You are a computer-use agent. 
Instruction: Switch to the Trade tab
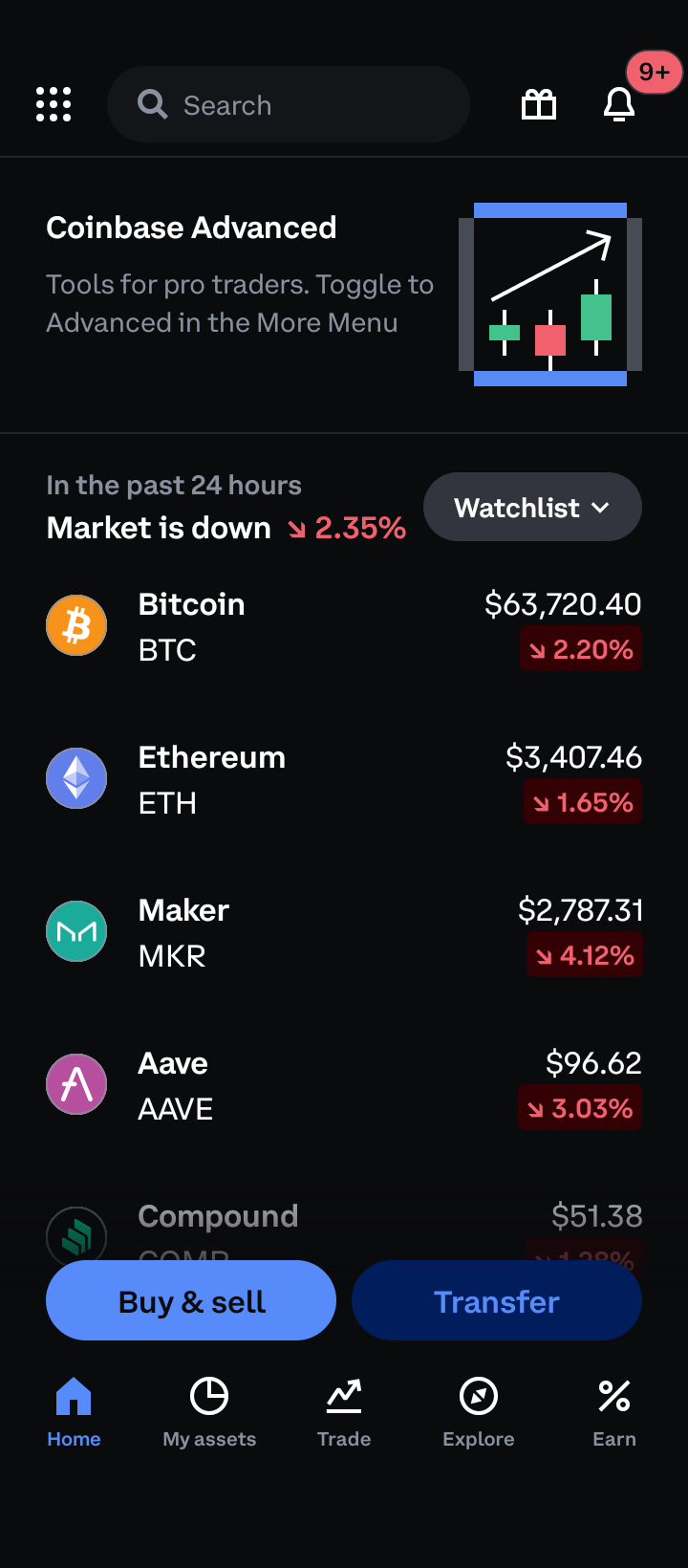click(344, 1412)
